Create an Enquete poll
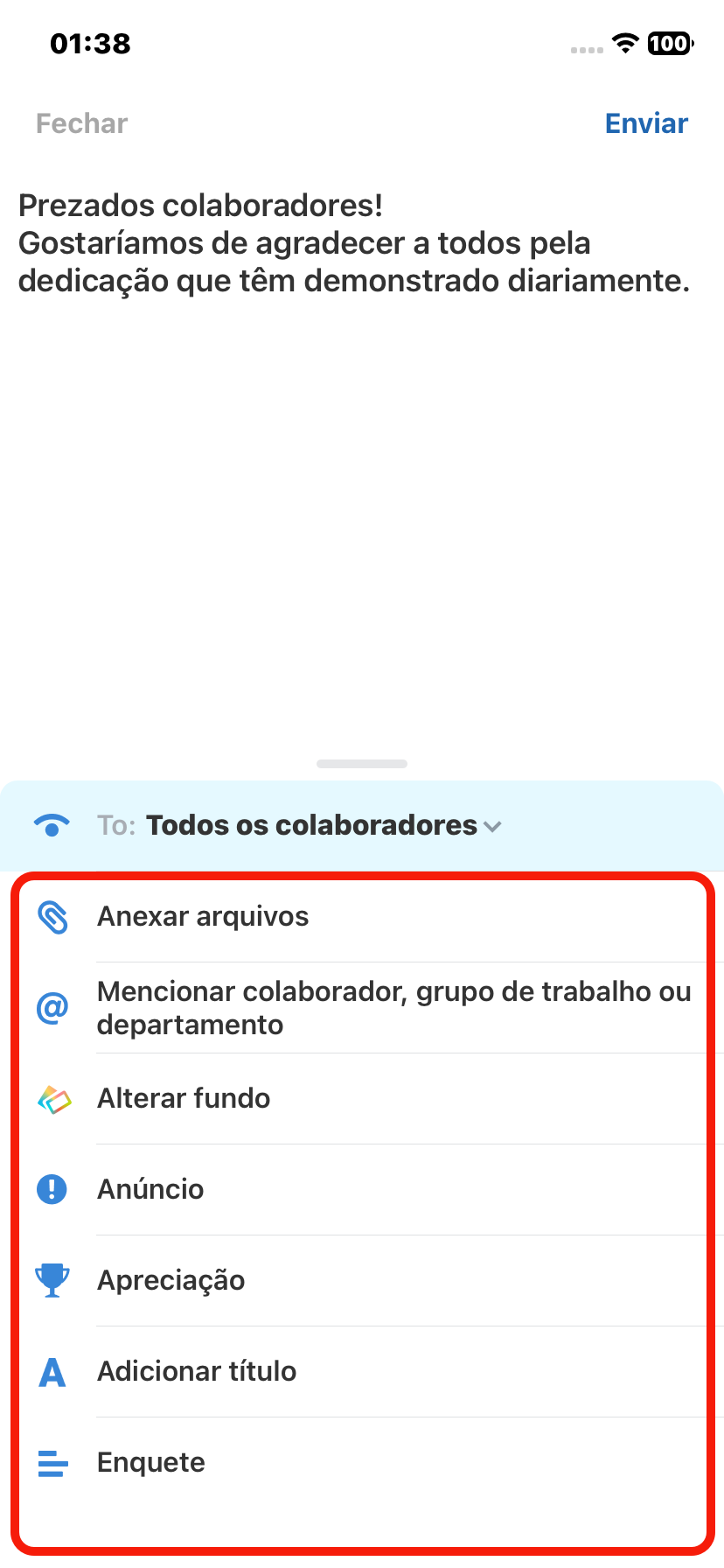Screen dimensions: 724x1568 pyautogui.click(x=151, y=1462)
